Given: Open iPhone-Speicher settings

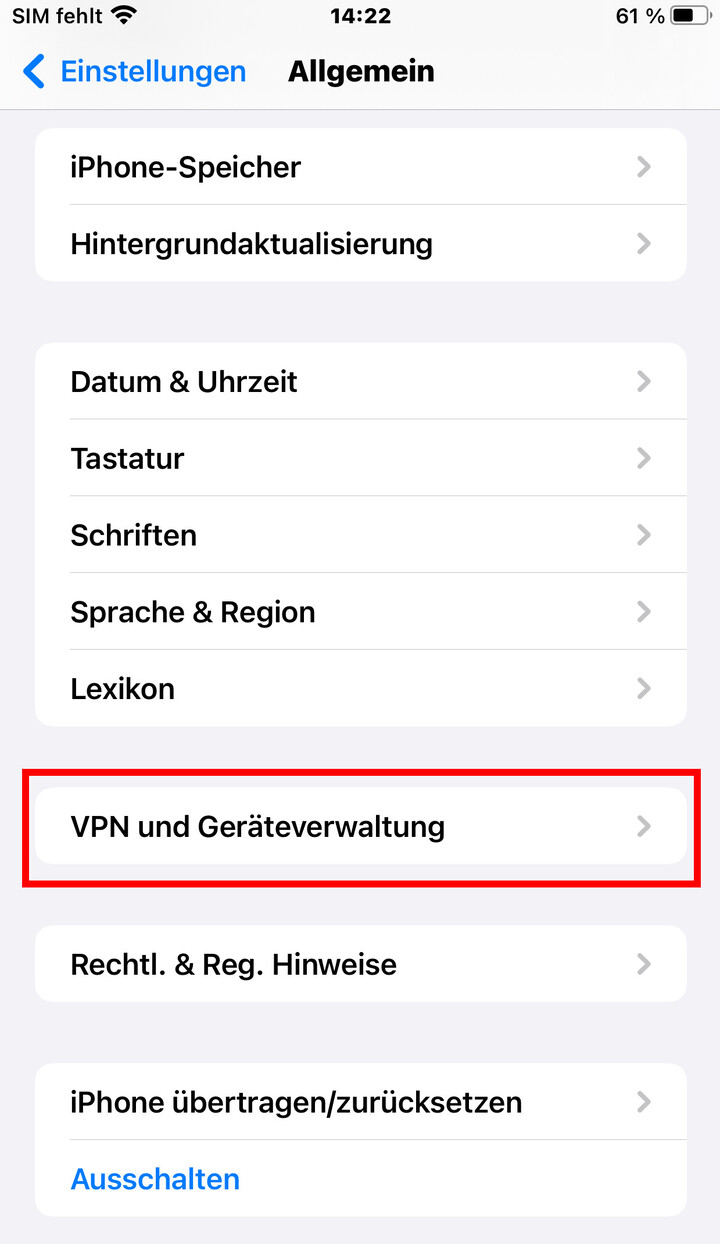Looking at the screenshot, I should (360, 166).
